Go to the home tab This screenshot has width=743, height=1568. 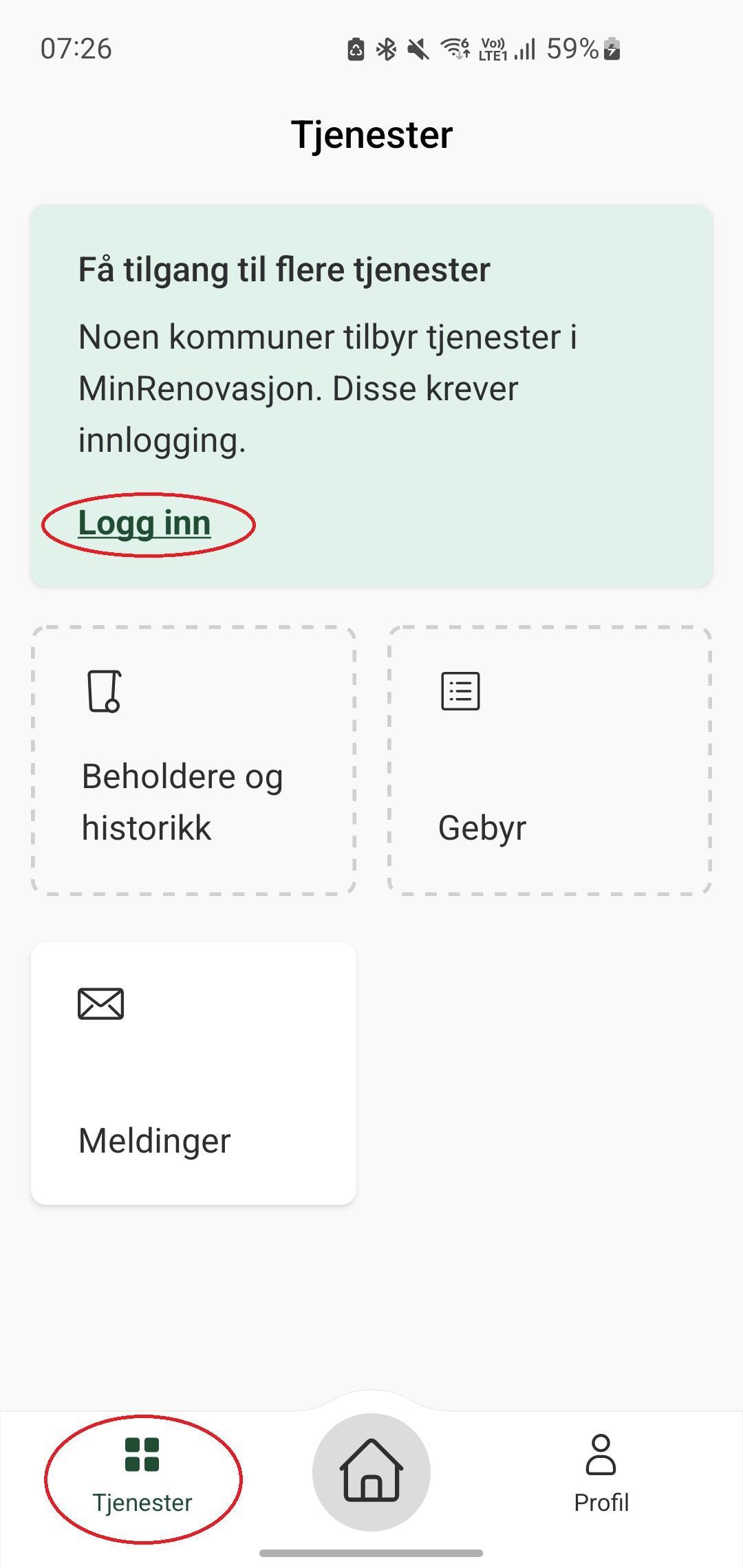point(371,1472)
